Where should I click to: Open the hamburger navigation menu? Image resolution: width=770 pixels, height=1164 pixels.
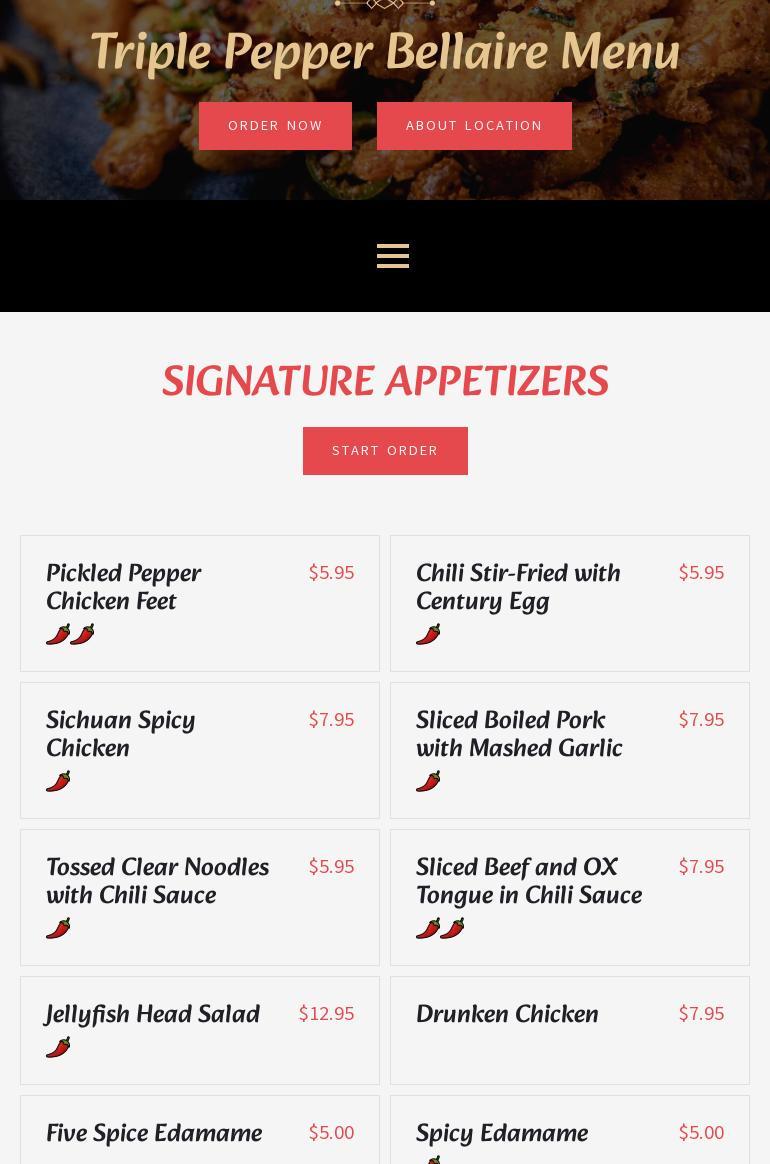click(x=393, y=256)
